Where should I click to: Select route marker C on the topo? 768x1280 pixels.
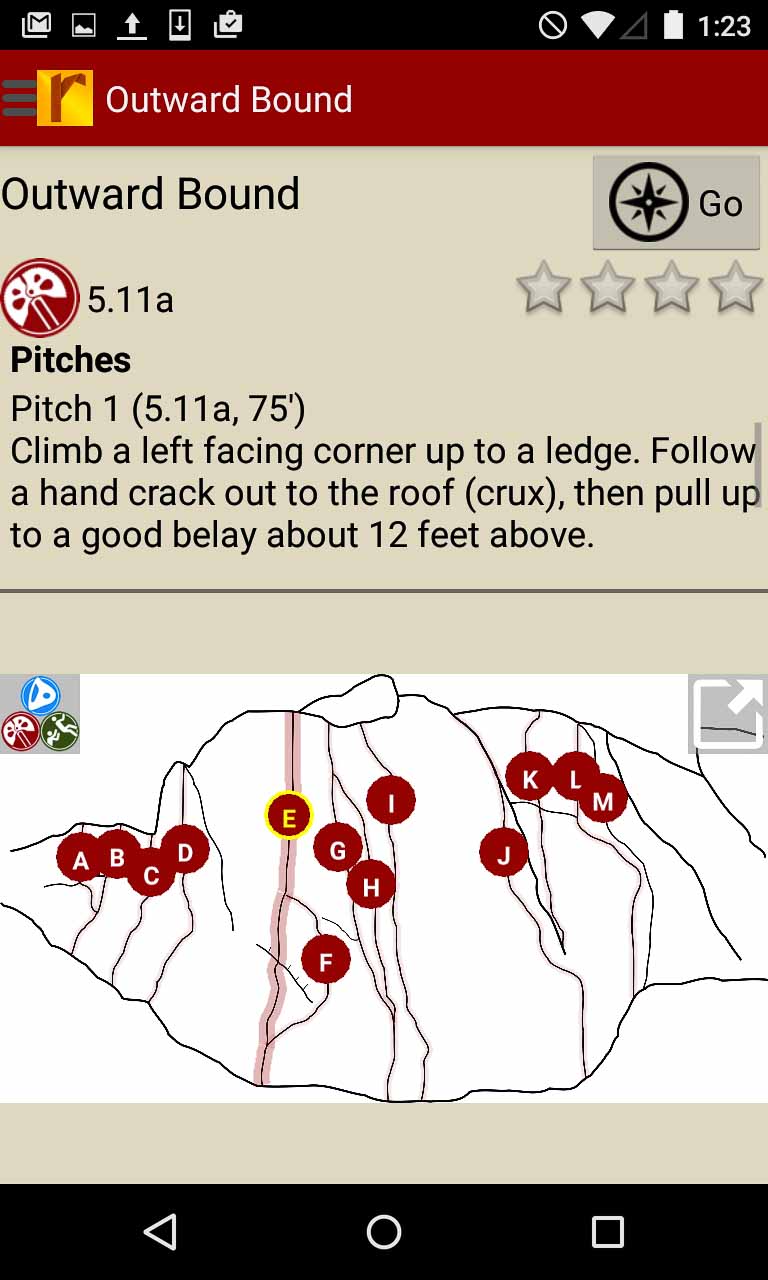(x=151, y=875)
